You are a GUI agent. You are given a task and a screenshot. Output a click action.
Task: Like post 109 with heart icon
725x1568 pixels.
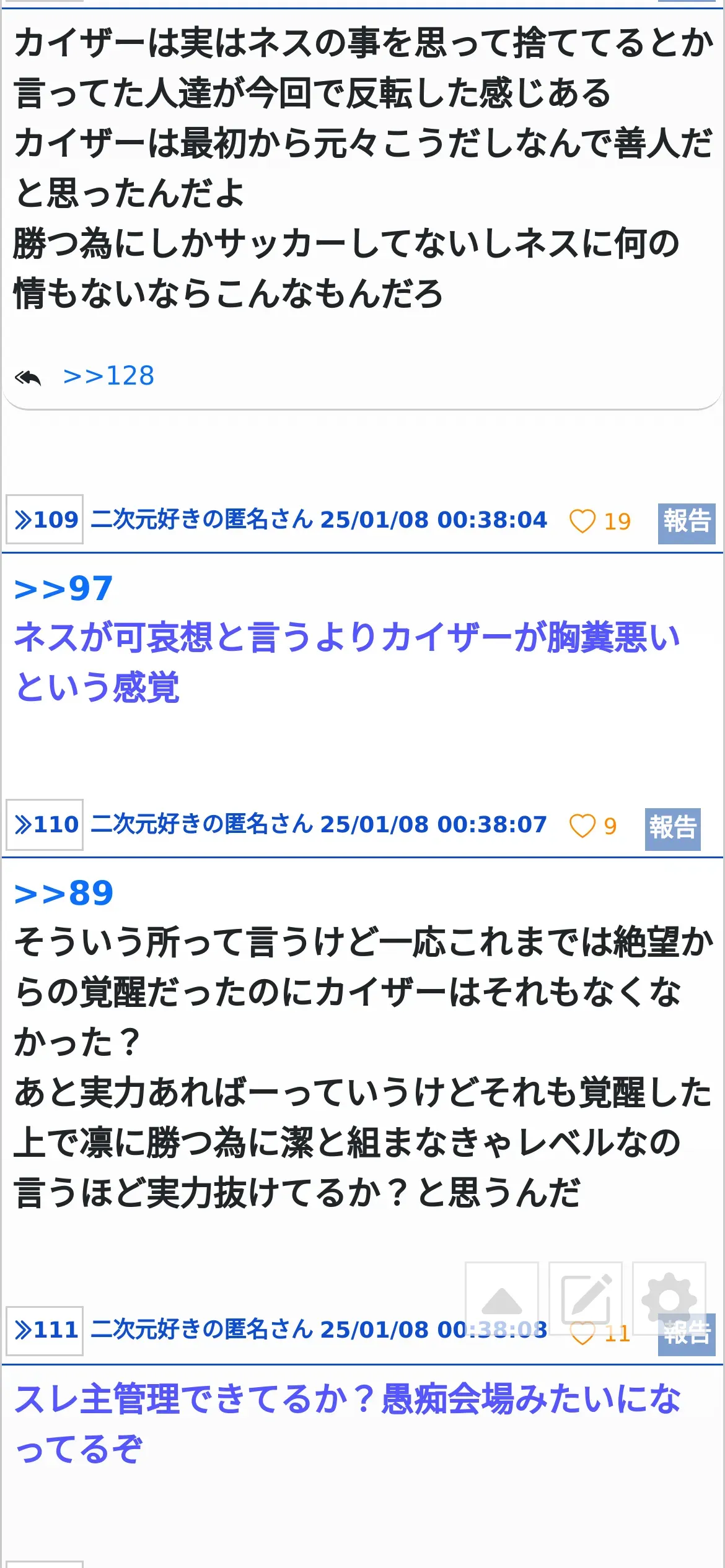(x=582, y=521)
